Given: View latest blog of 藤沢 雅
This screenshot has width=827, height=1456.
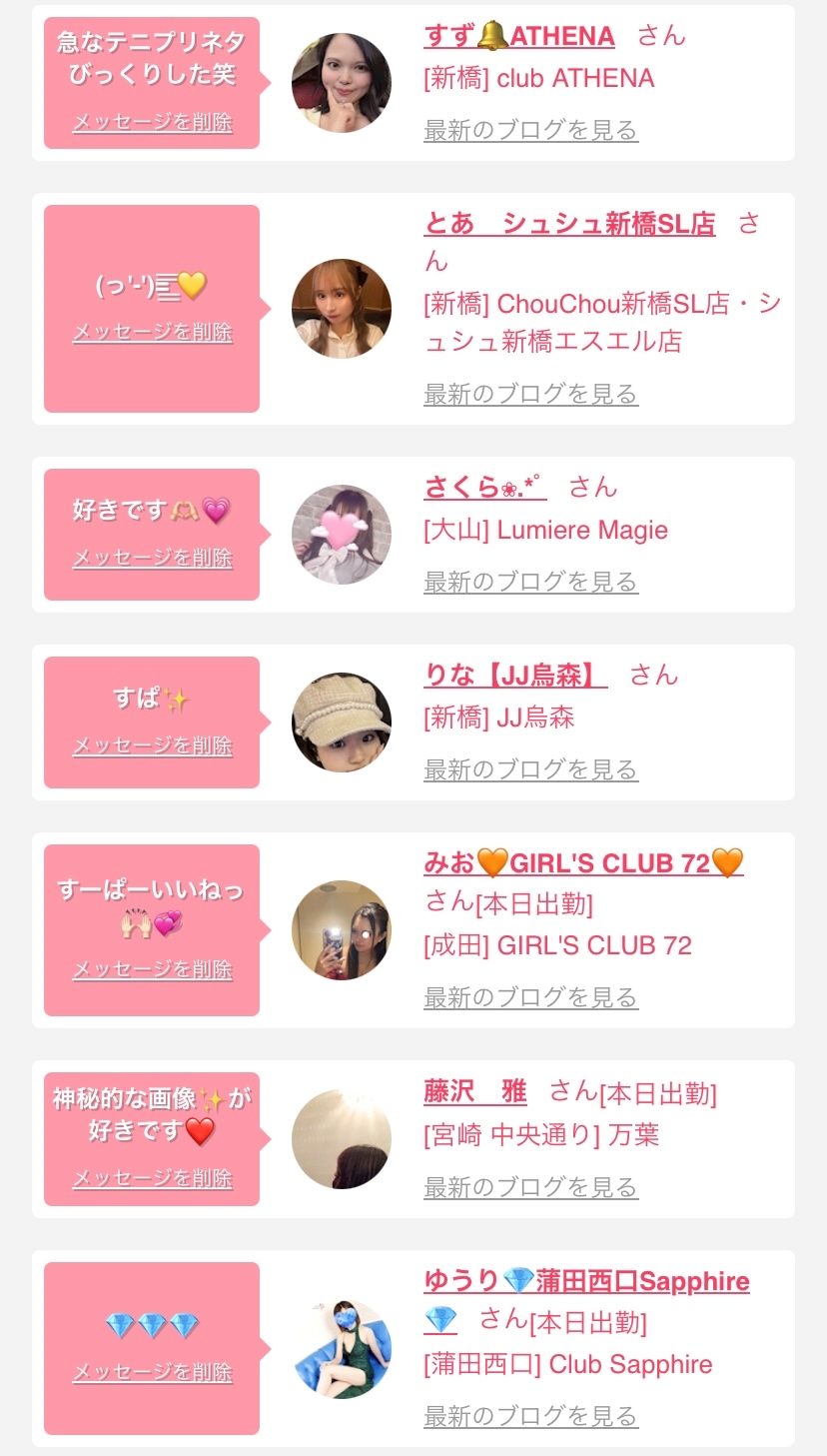Looking at the screenshot, I should (x=530, y=1188).
